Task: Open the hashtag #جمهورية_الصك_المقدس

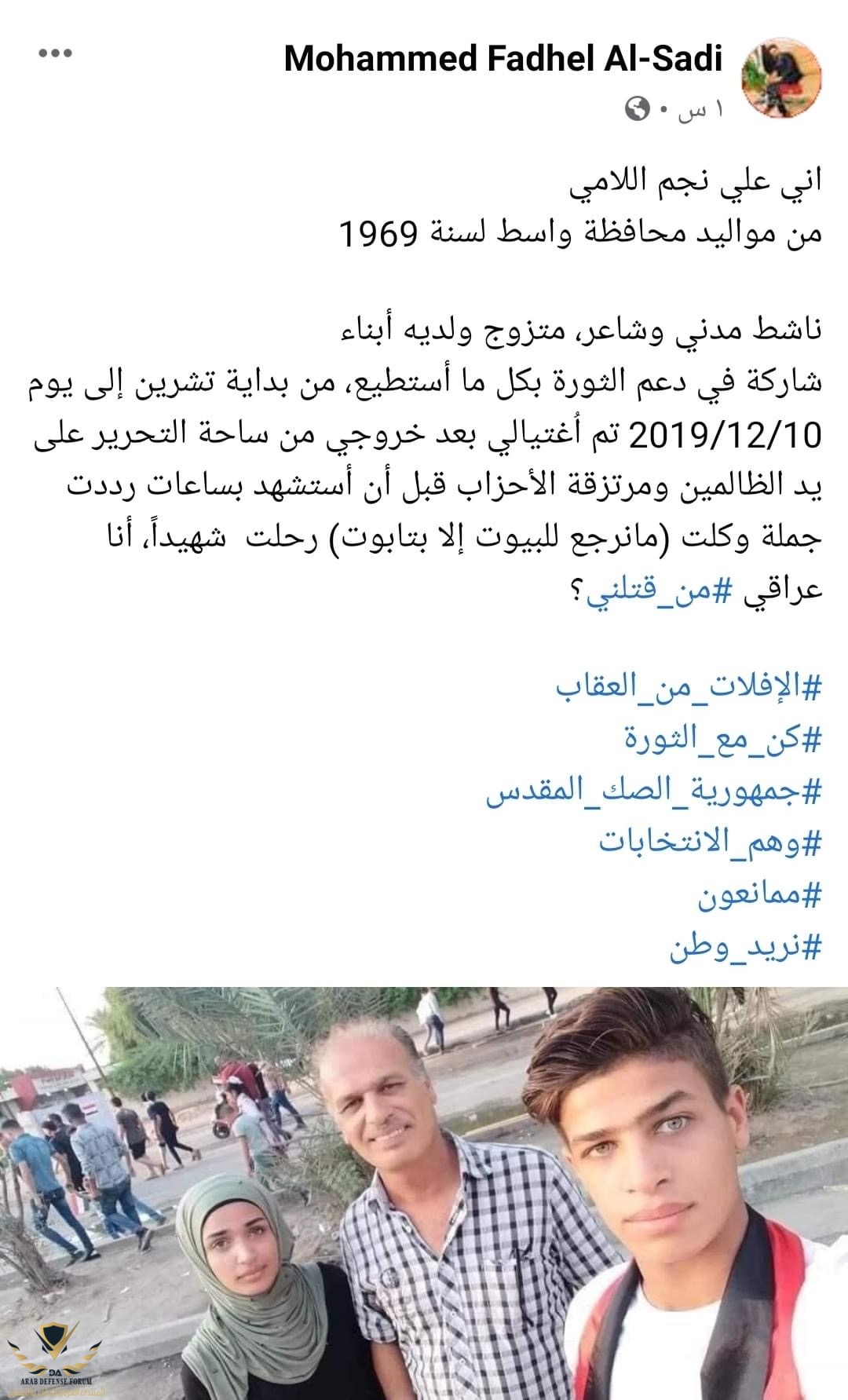Action: 653,791
